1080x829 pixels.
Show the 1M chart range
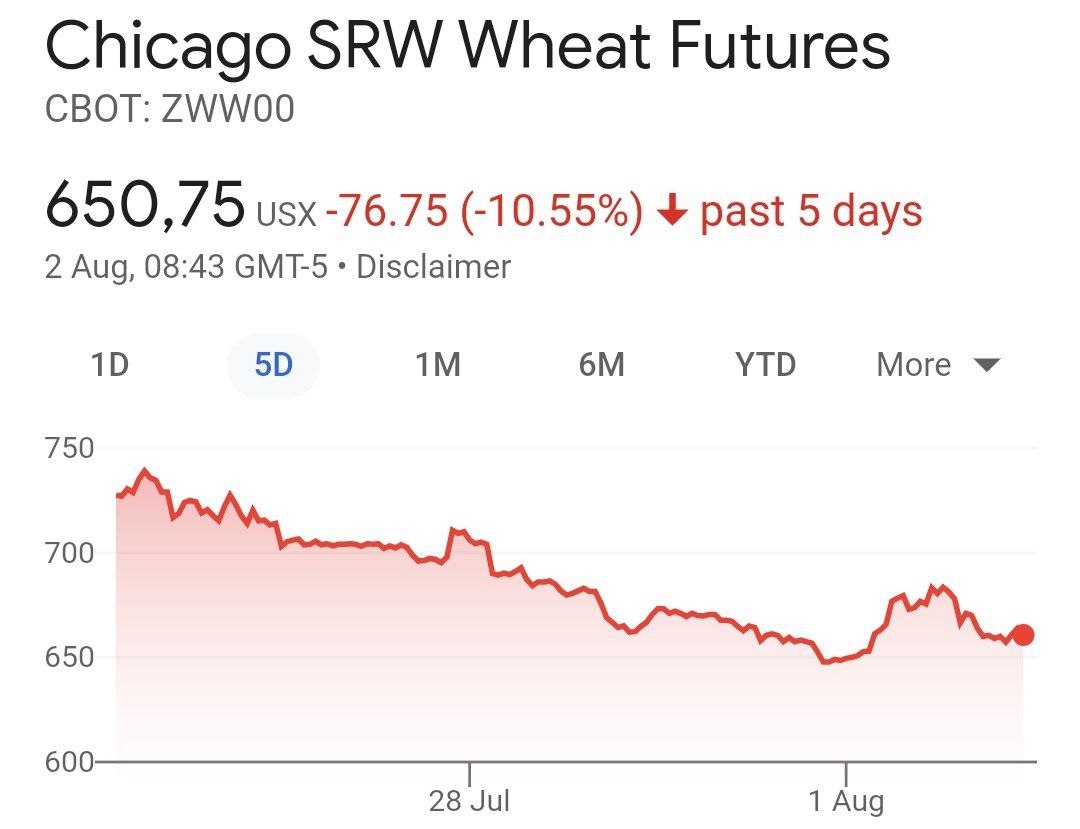437,366
